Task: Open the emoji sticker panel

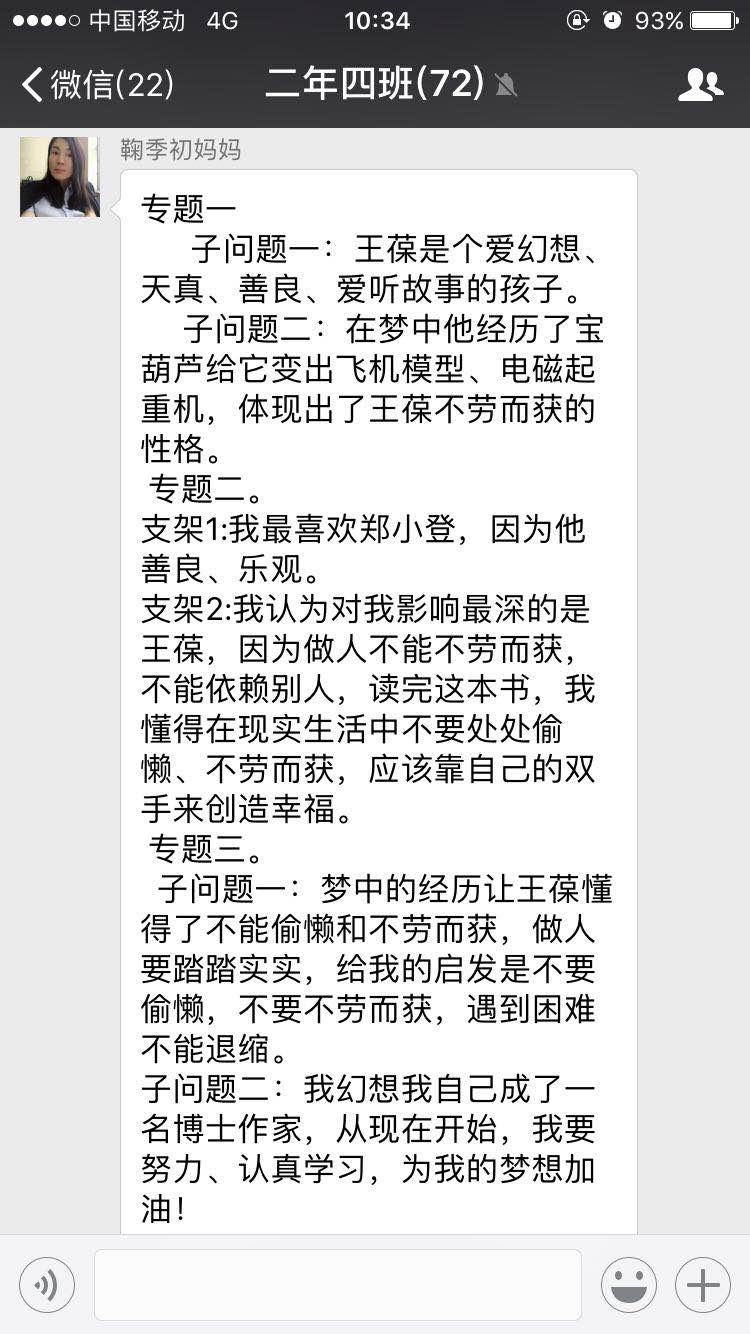Action: (x=629, y=1285)
